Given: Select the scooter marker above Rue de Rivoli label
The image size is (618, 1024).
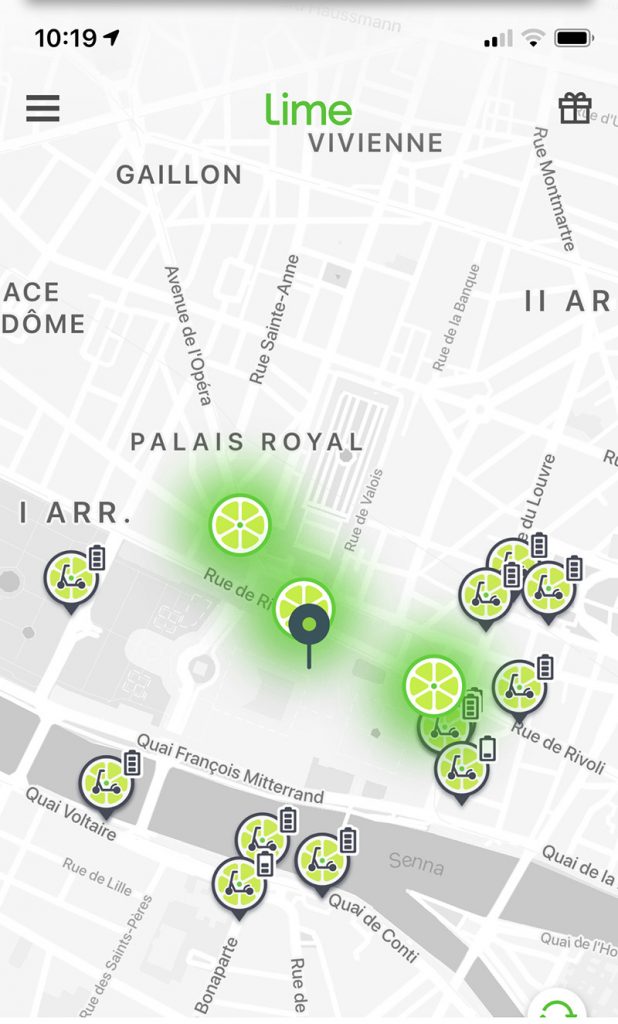Looking at the screenshot, I should pos(519,687).
